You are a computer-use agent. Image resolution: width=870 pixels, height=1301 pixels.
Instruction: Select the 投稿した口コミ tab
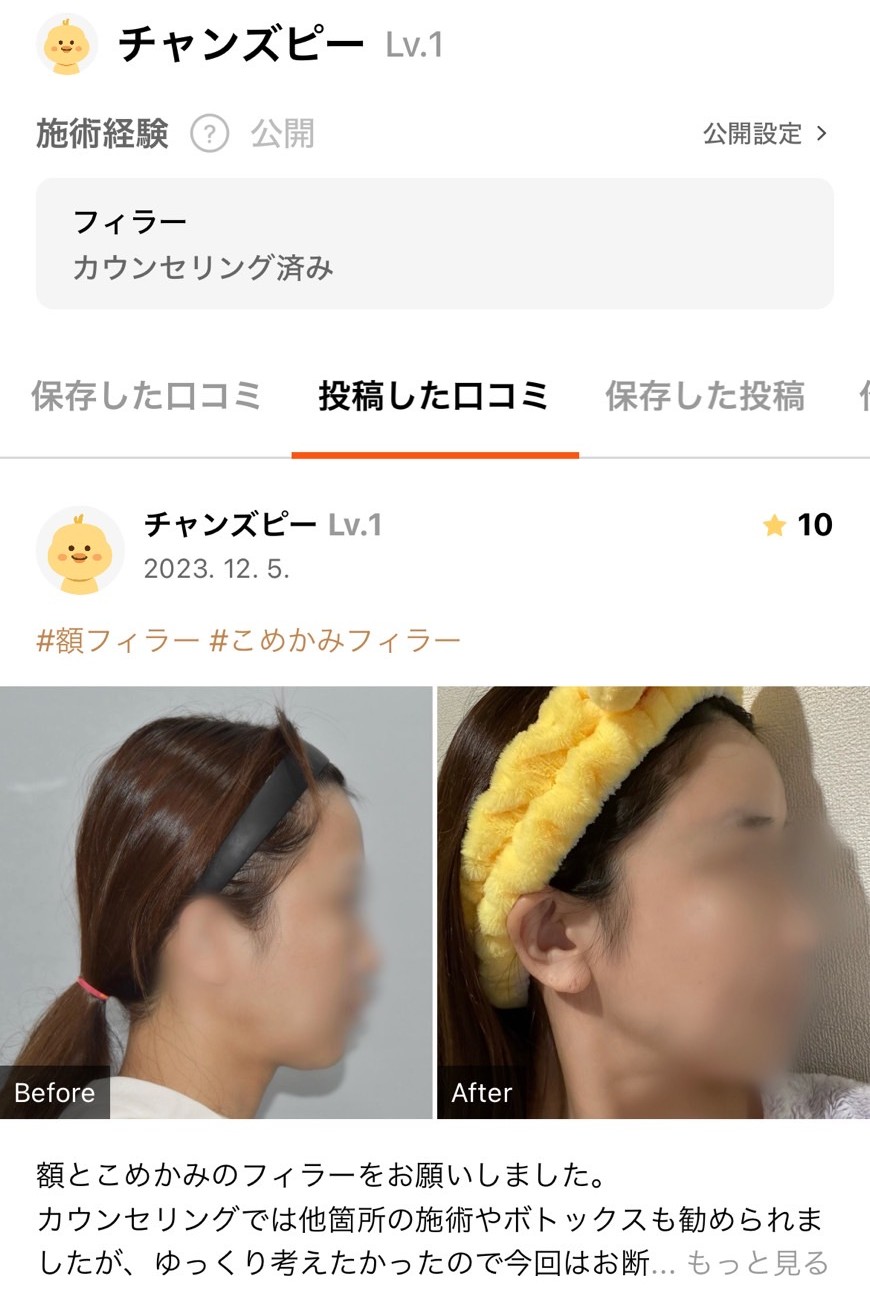tap(434, 397)
